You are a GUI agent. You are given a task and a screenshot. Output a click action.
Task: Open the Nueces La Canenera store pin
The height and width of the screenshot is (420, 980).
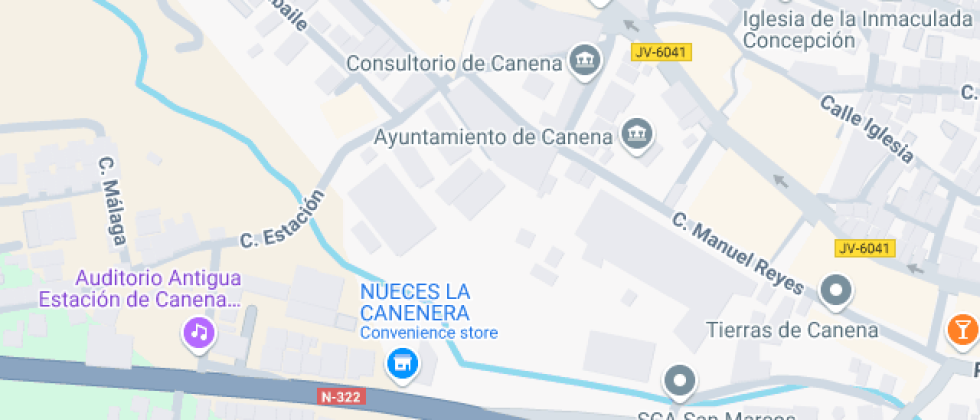(403, 364)
